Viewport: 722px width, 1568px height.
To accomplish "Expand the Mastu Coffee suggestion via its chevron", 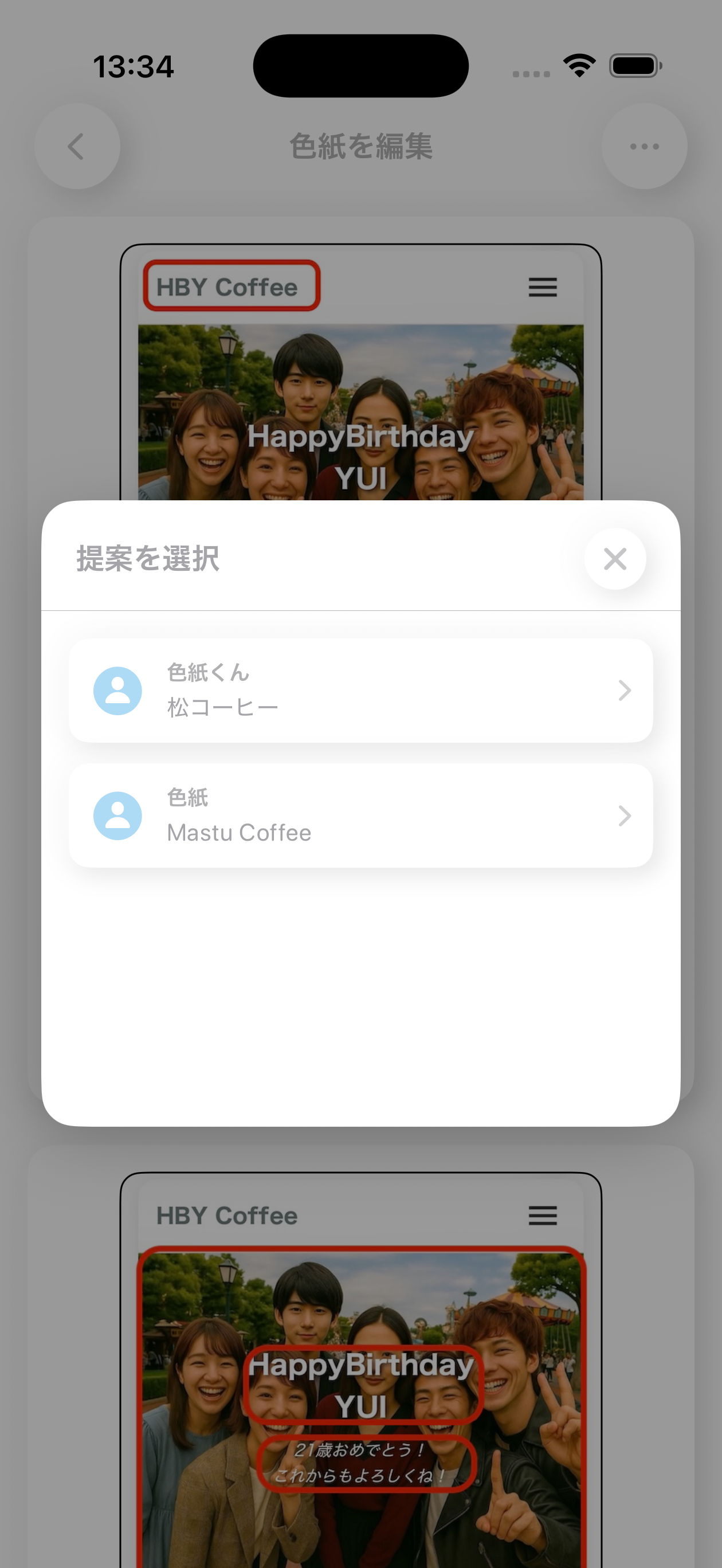I will [x=625, y=816].
